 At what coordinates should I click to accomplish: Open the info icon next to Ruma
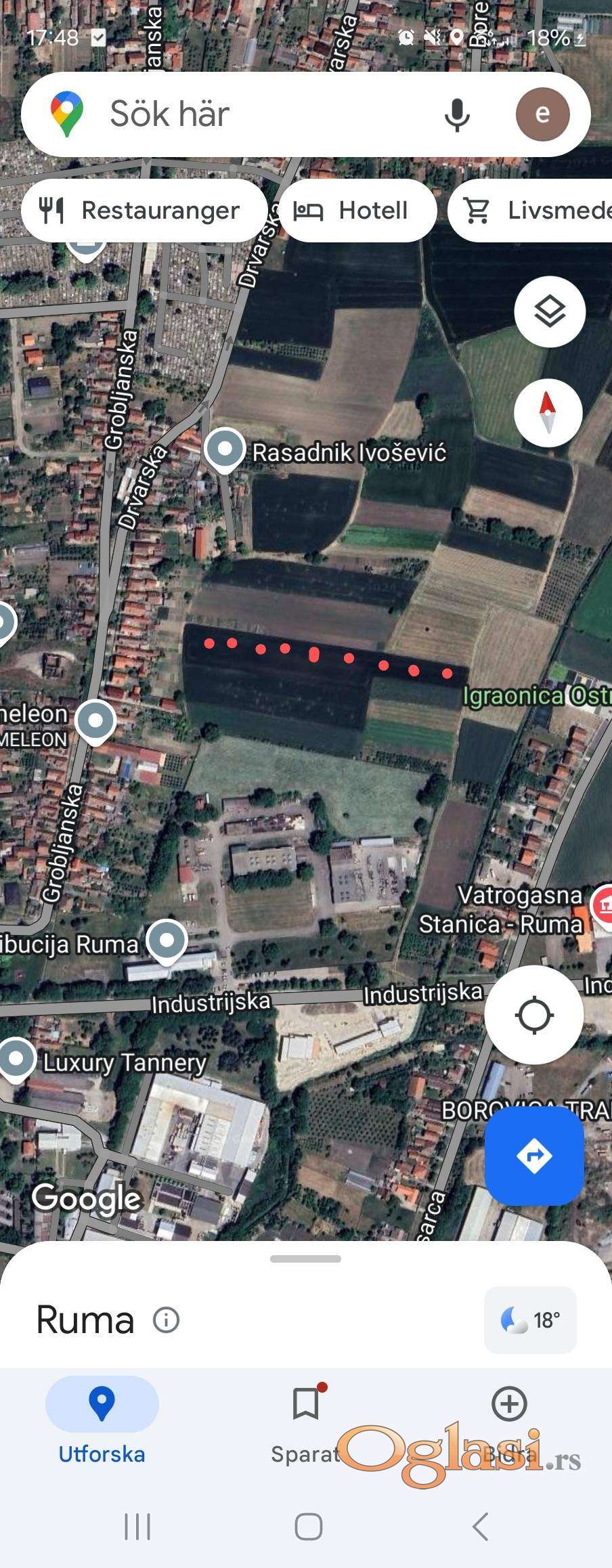166,1320
